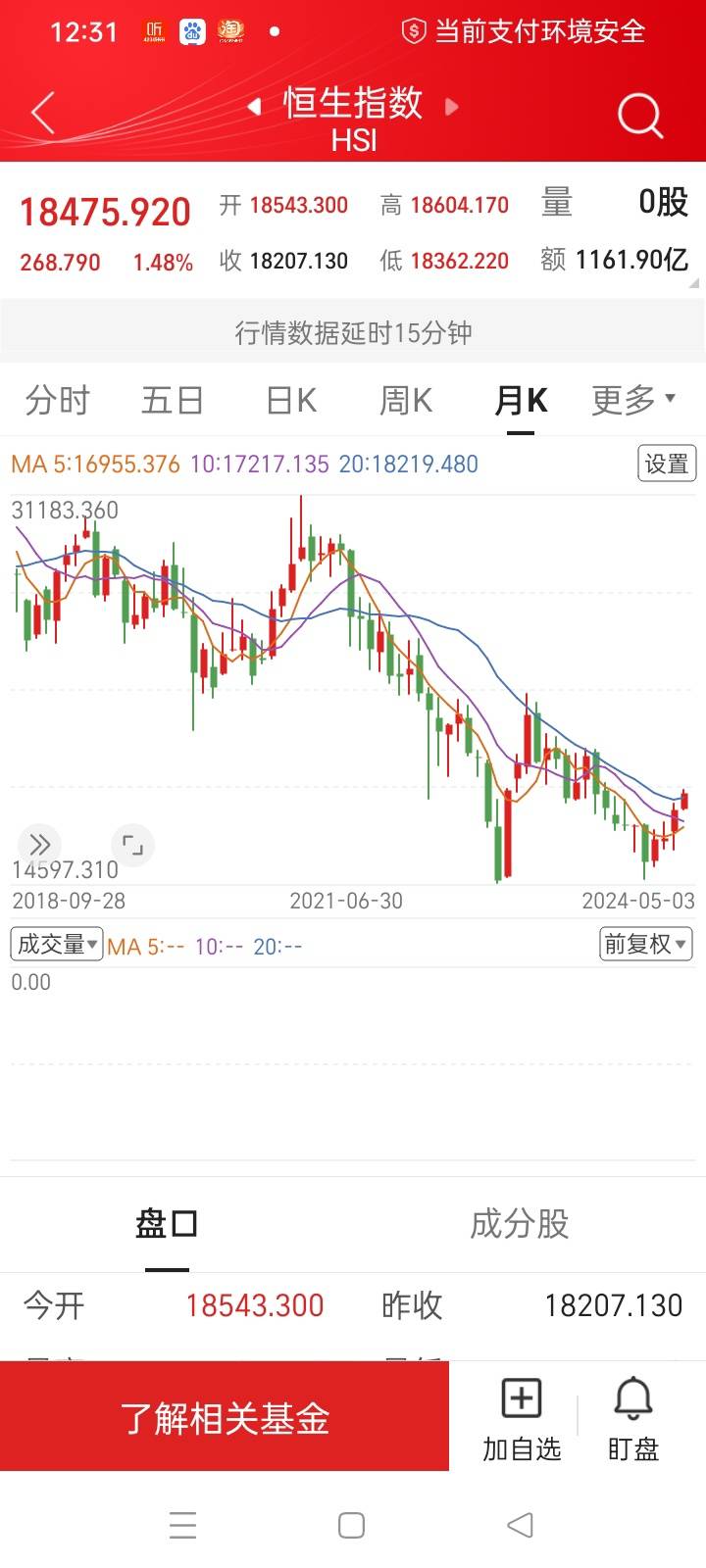Open the 更多 chart period dropdown
706x1568 pixels.
point(633,400)
